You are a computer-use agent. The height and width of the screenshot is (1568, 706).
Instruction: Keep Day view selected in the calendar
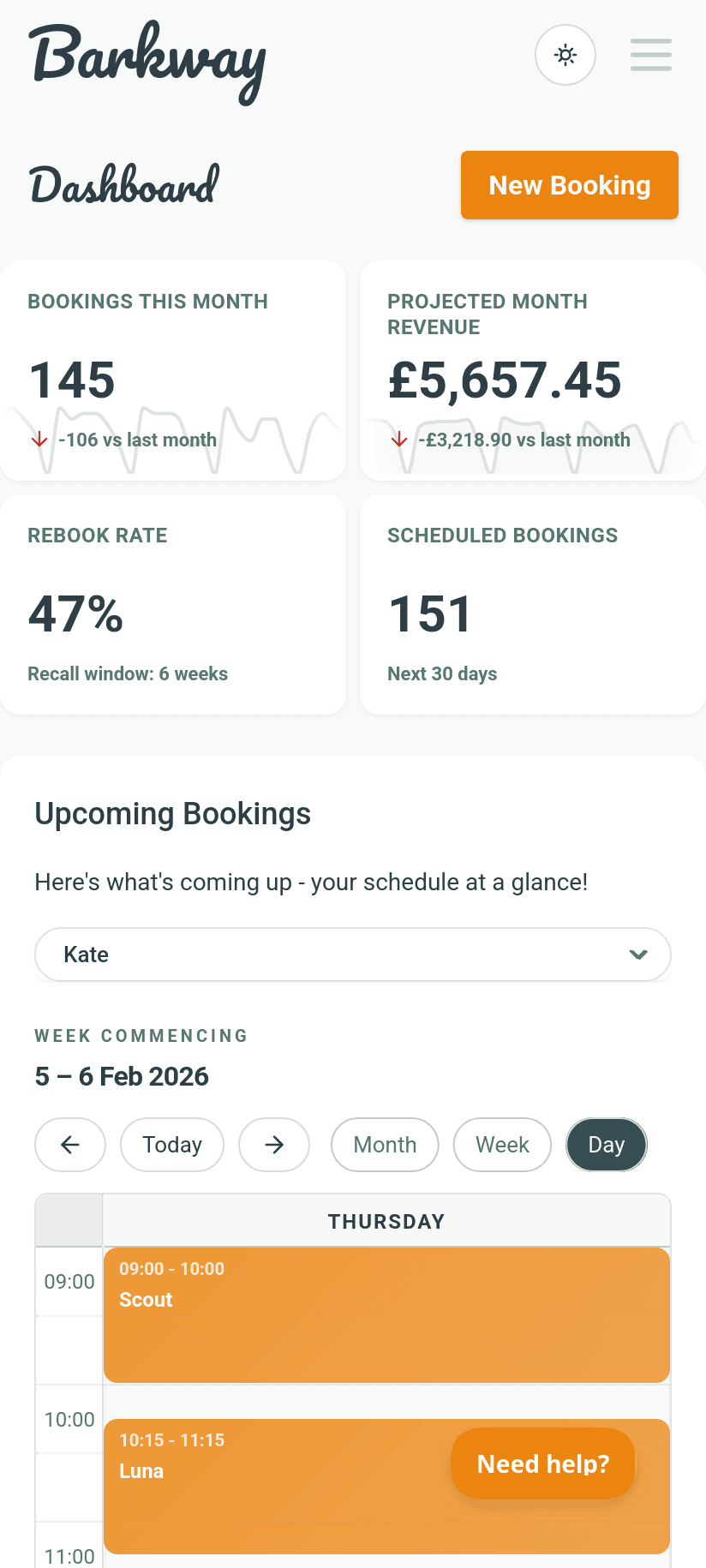pos(606,1145)
